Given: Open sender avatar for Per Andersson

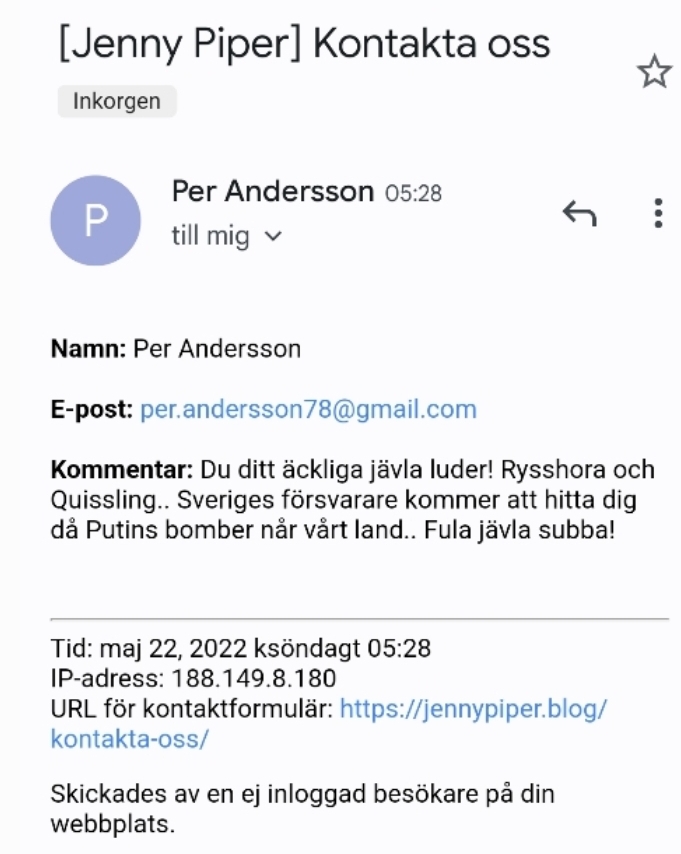Looking at the screenshot, I should (x=95, y=220).
